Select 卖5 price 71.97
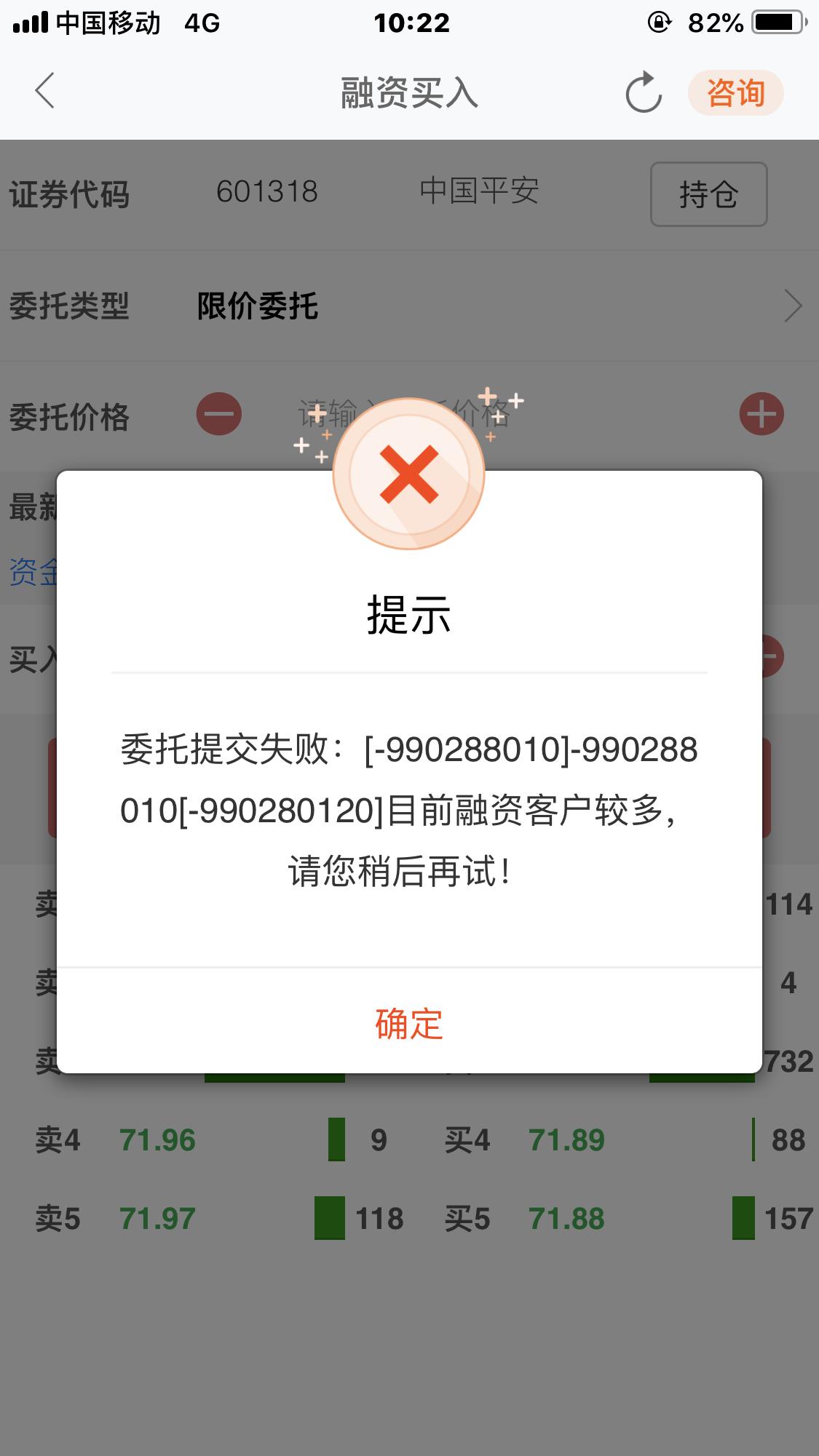The width and height of the screenshot is (819, 1456). click(157, 1219)
